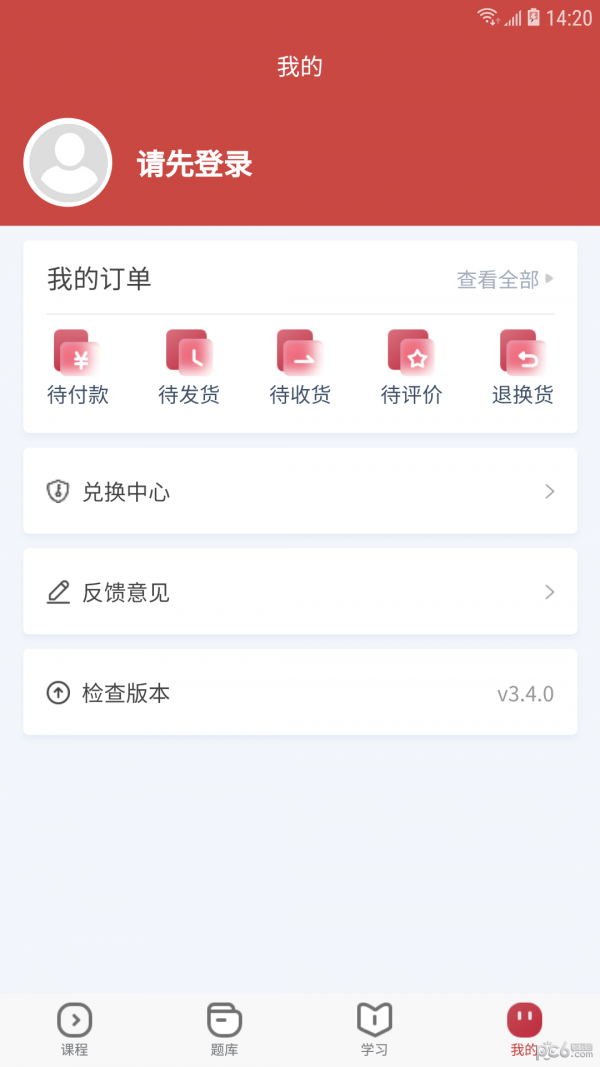Open 待评价 pending review orders
Image resolution: width=600 pixels, height=1067 pixels.
coord(412,367)
